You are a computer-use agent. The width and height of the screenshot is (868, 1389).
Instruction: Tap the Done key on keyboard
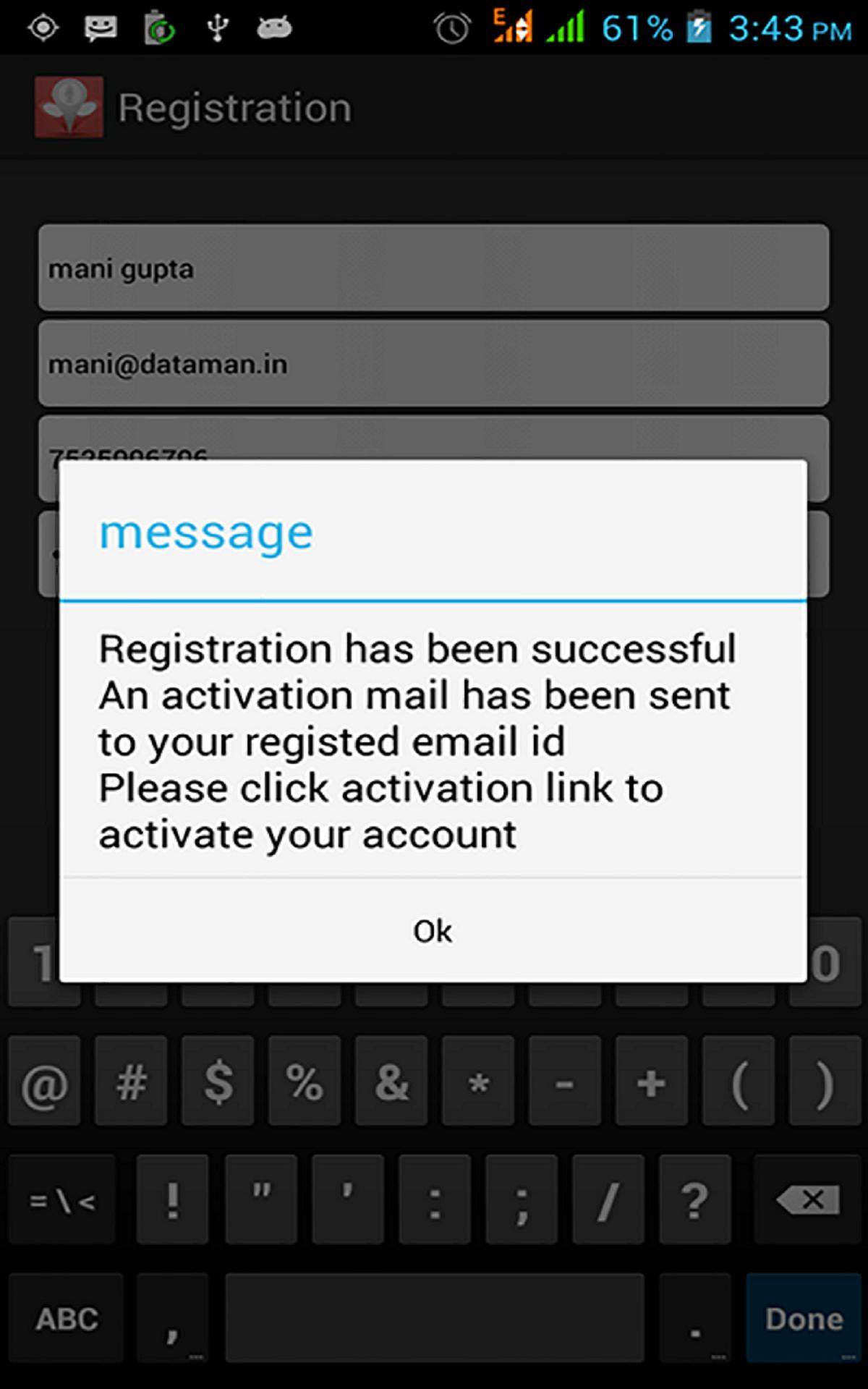click(804, 1318)
